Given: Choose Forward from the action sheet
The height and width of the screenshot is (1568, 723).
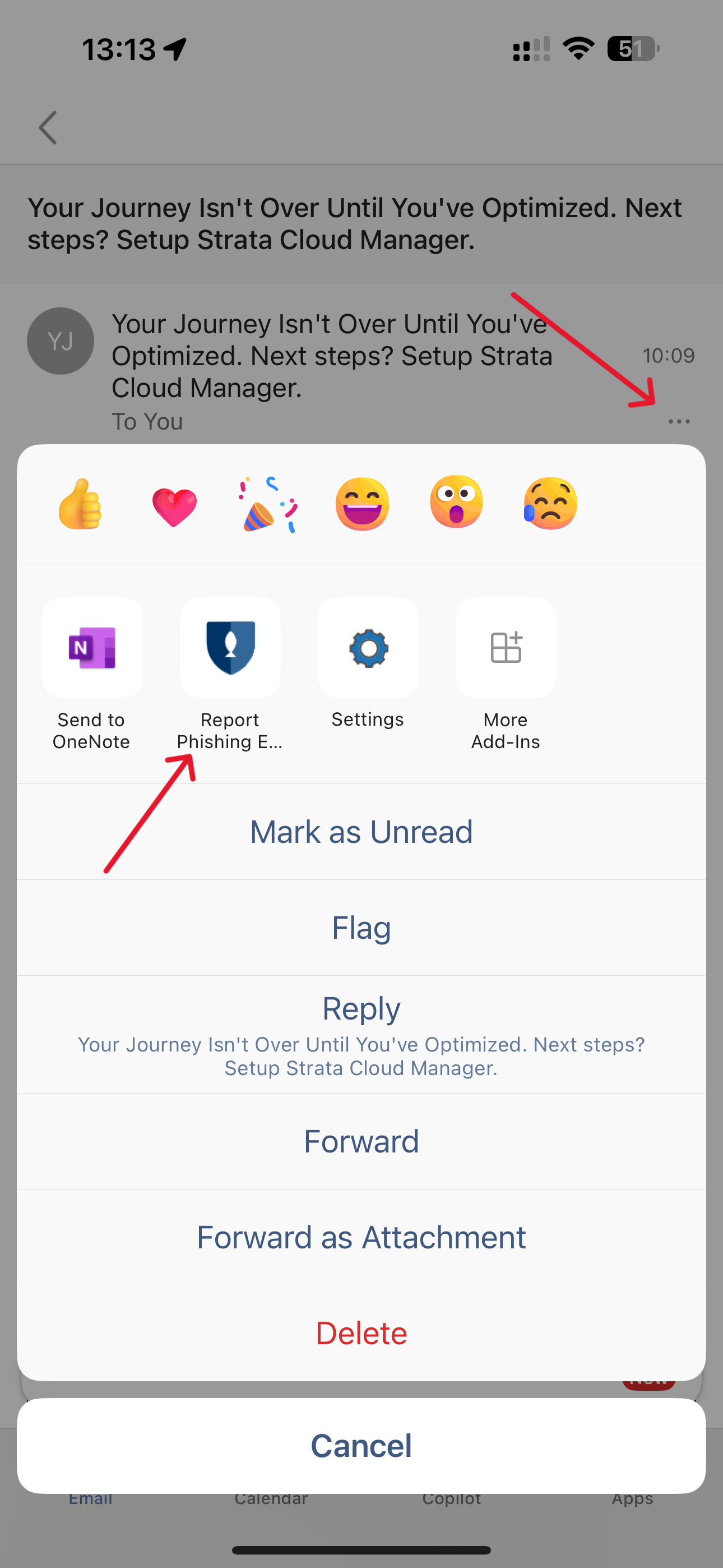Looking at the screenshot, I should (361, 1141).
